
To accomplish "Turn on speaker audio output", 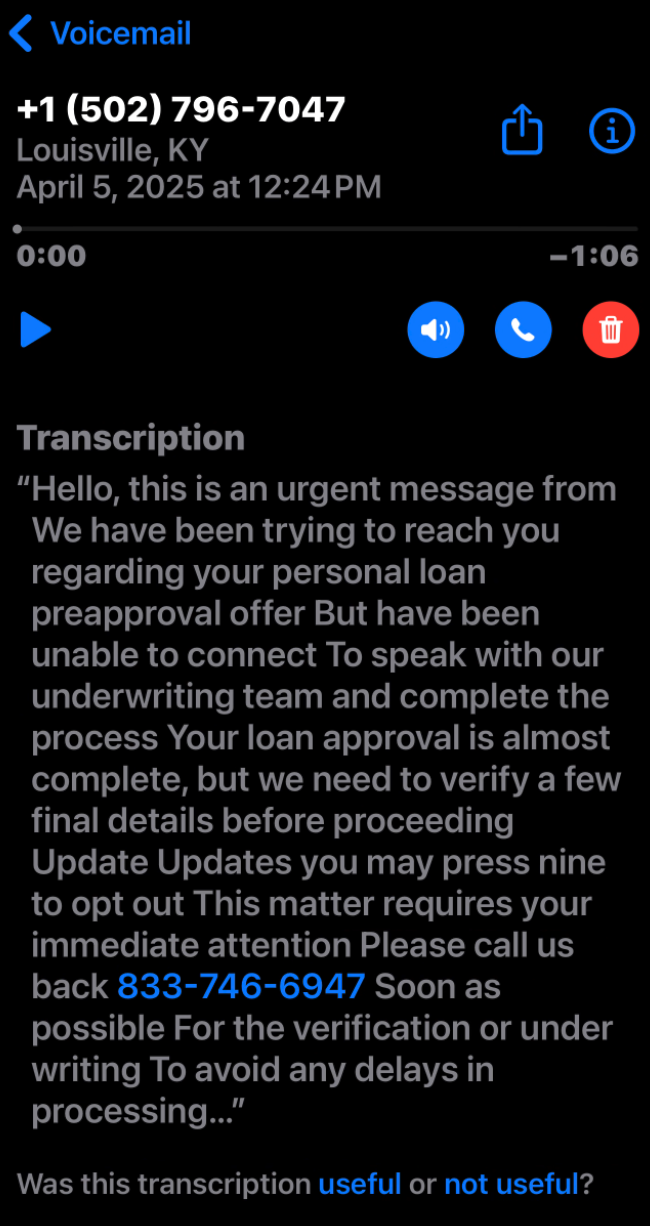I will 435,329.
